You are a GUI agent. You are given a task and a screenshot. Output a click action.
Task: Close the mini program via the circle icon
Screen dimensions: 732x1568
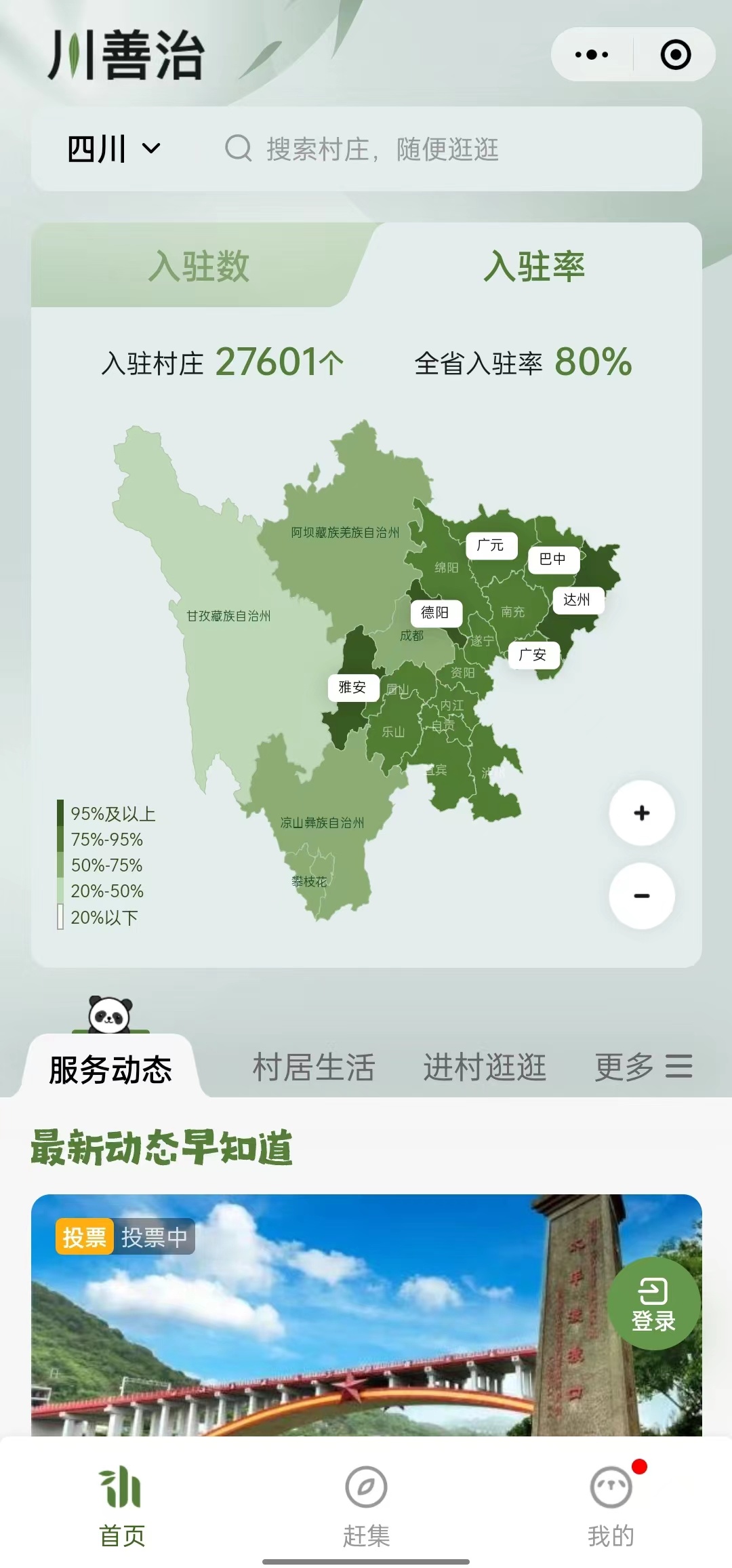pos(675,55)
